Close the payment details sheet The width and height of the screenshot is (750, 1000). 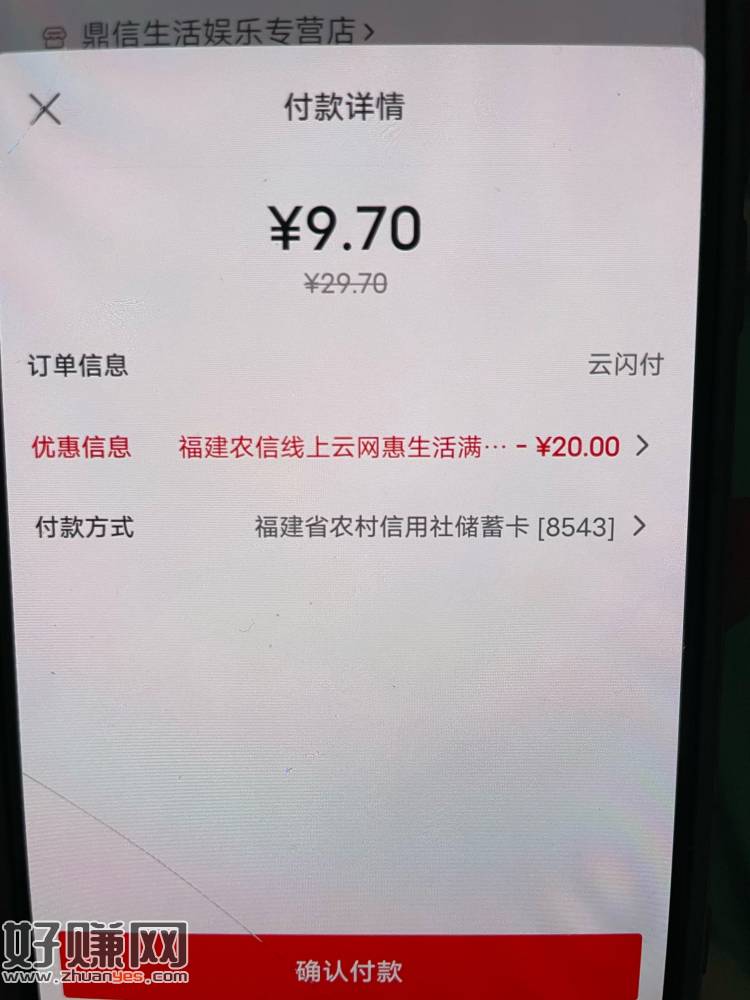pyautogui.click(x=45, y=109)
